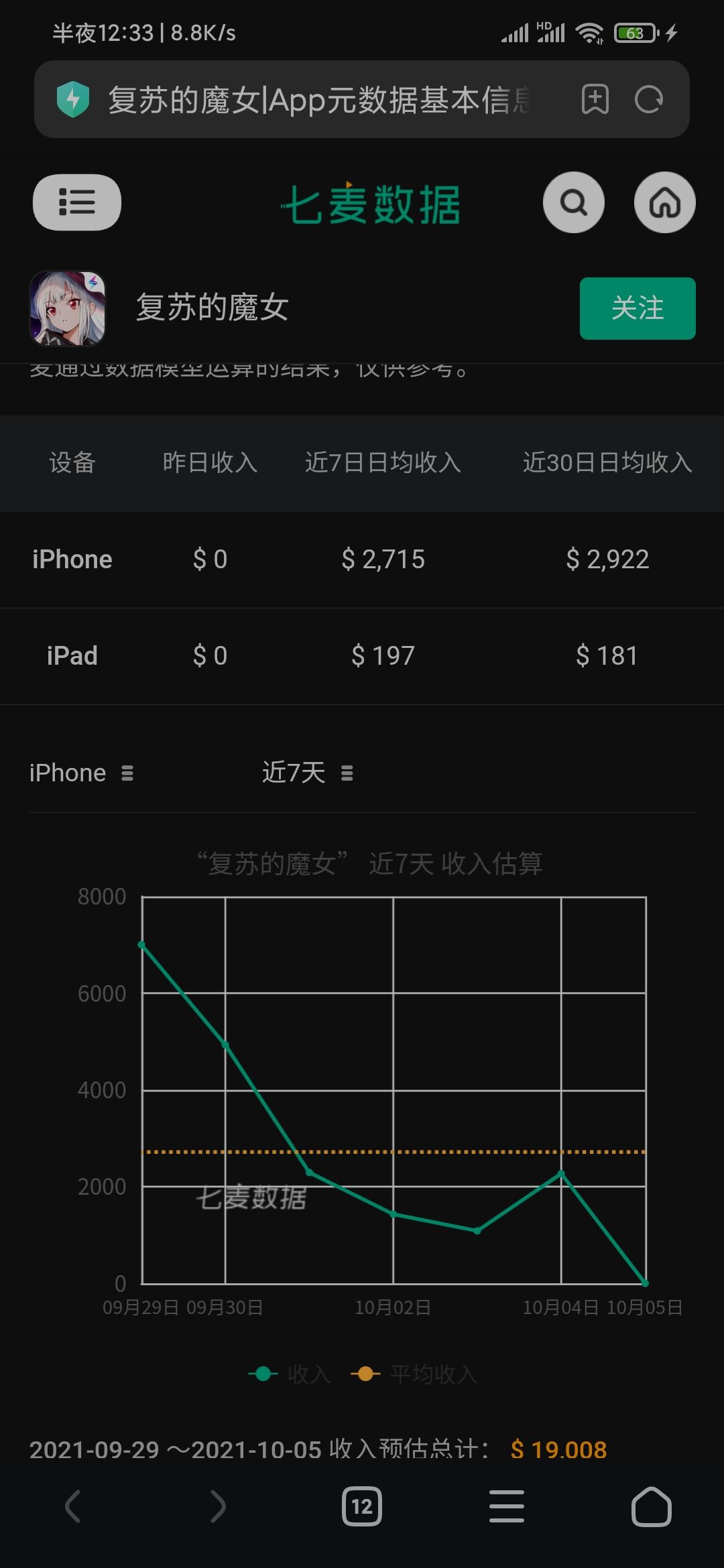This screenshot has height=1568, width=724.
Task: Go back to the previous page
Action: (73, 1507)
